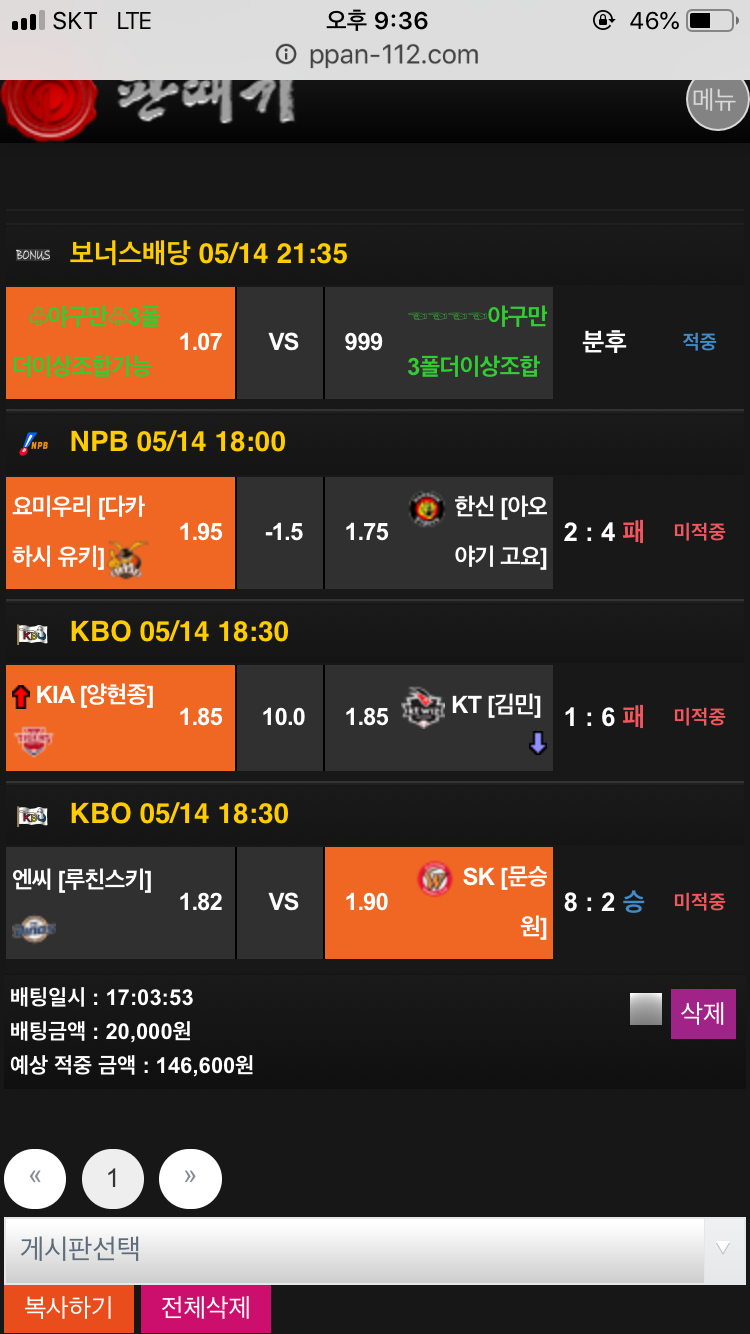Tap the 삭제 button for this bet
This screenshot has height=1334, width=750.
[703, 1013]
